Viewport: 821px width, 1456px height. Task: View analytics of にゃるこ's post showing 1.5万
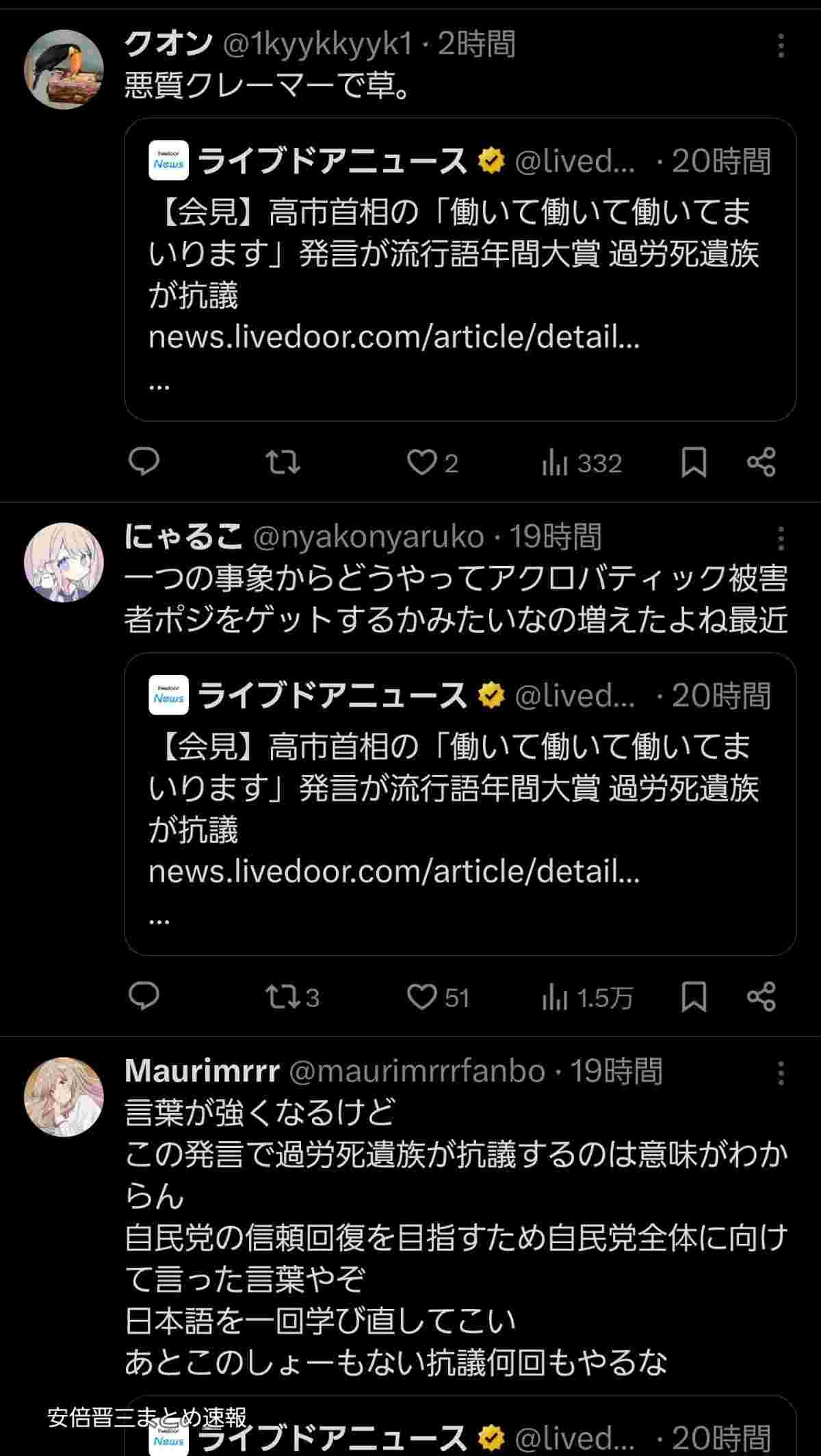pyautogui.click(x=586, y=997)
